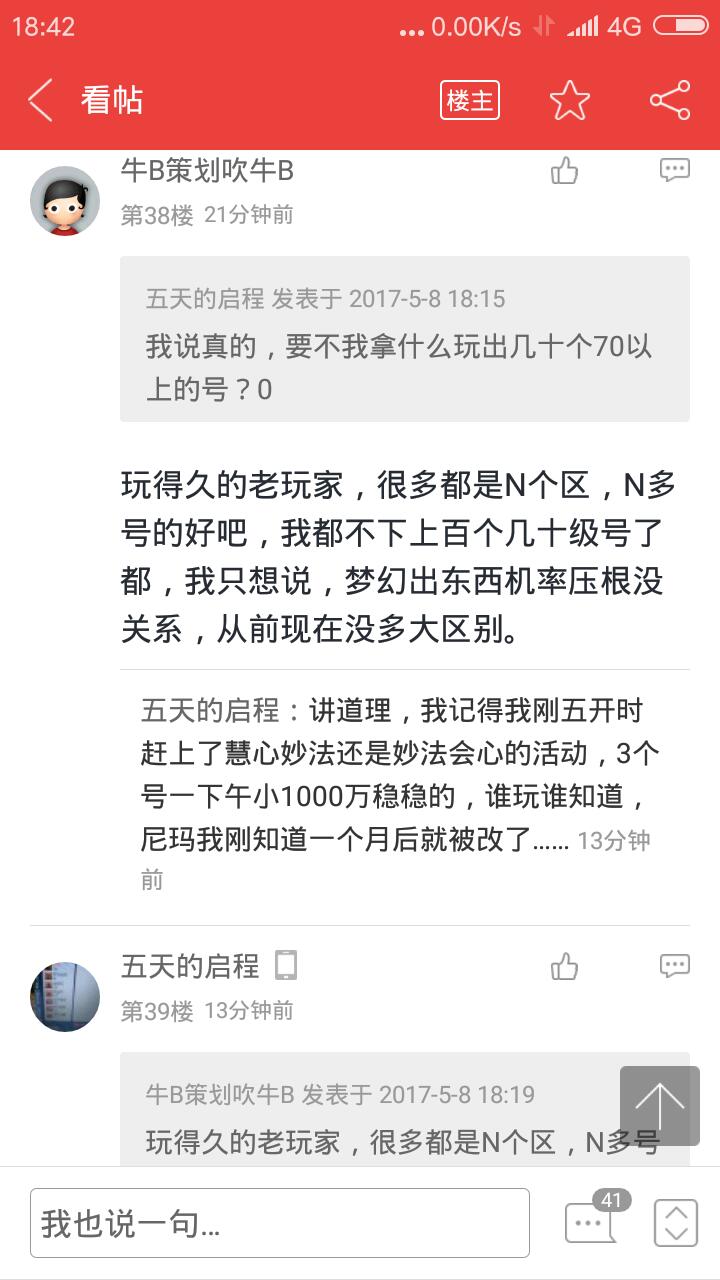
Task: View the 41 comments
Action: pos(592,1222)
